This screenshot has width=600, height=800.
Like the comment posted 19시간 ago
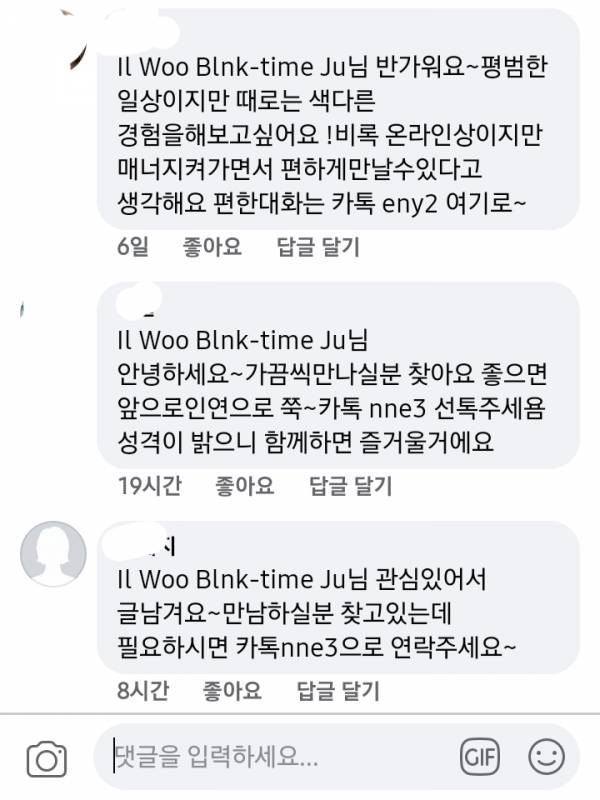click(244, 487)
